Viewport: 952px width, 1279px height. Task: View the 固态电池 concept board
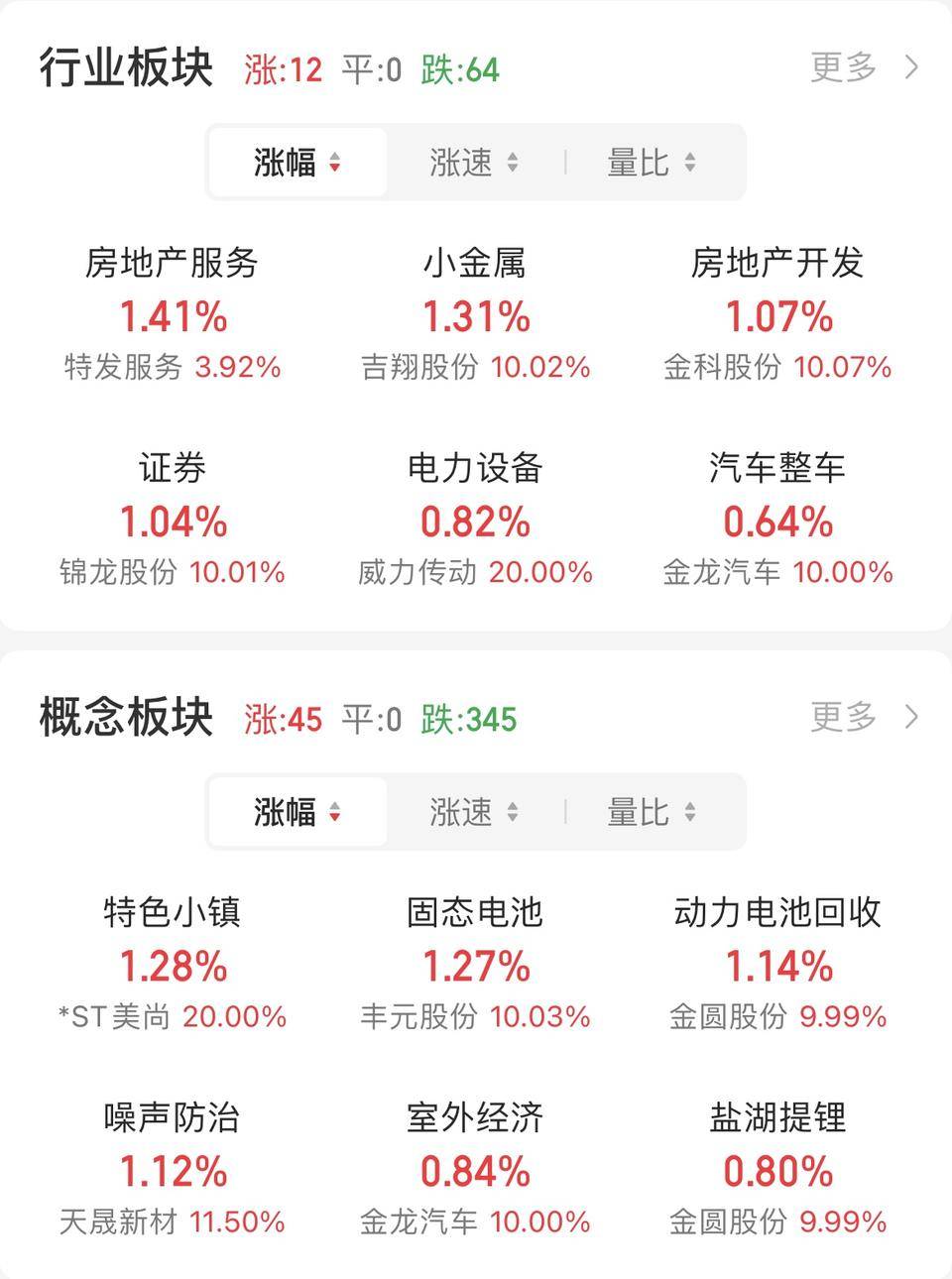[x=476, y=965]
